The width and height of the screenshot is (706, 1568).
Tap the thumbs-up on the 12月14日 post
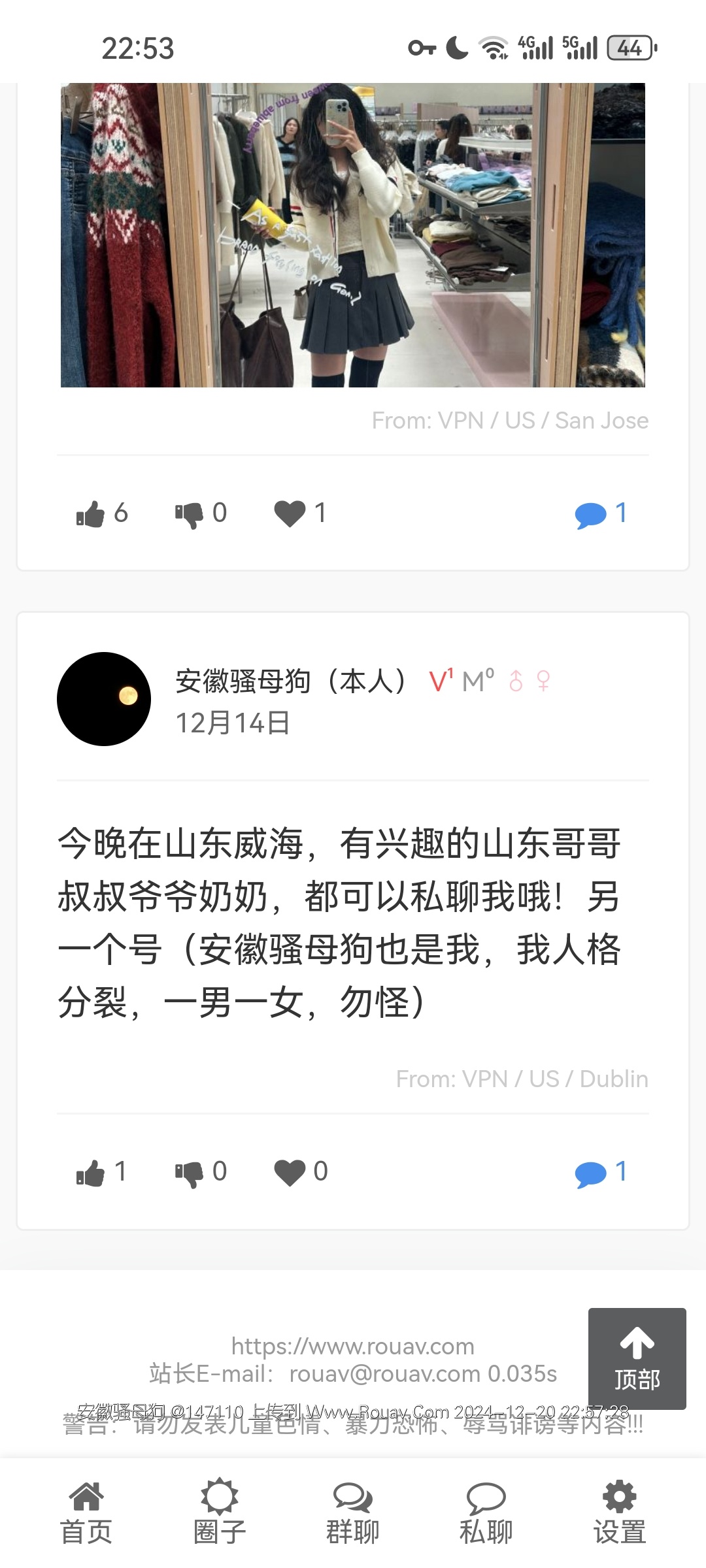pyautogui.click(x=91, y=1173)
